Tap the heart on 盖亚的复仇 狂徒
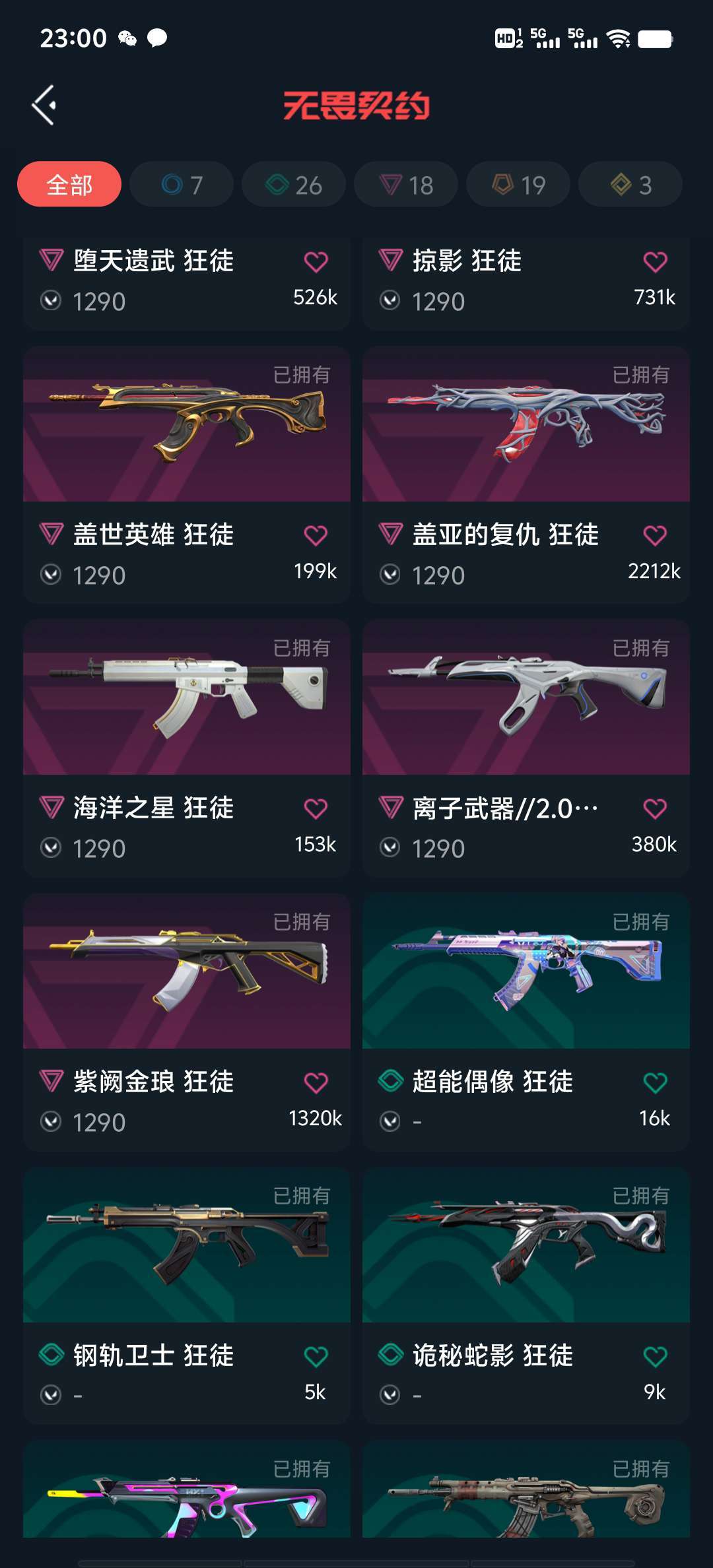Image resolution: width=713 pixels, height=1568 pixels. click(655, 535)
